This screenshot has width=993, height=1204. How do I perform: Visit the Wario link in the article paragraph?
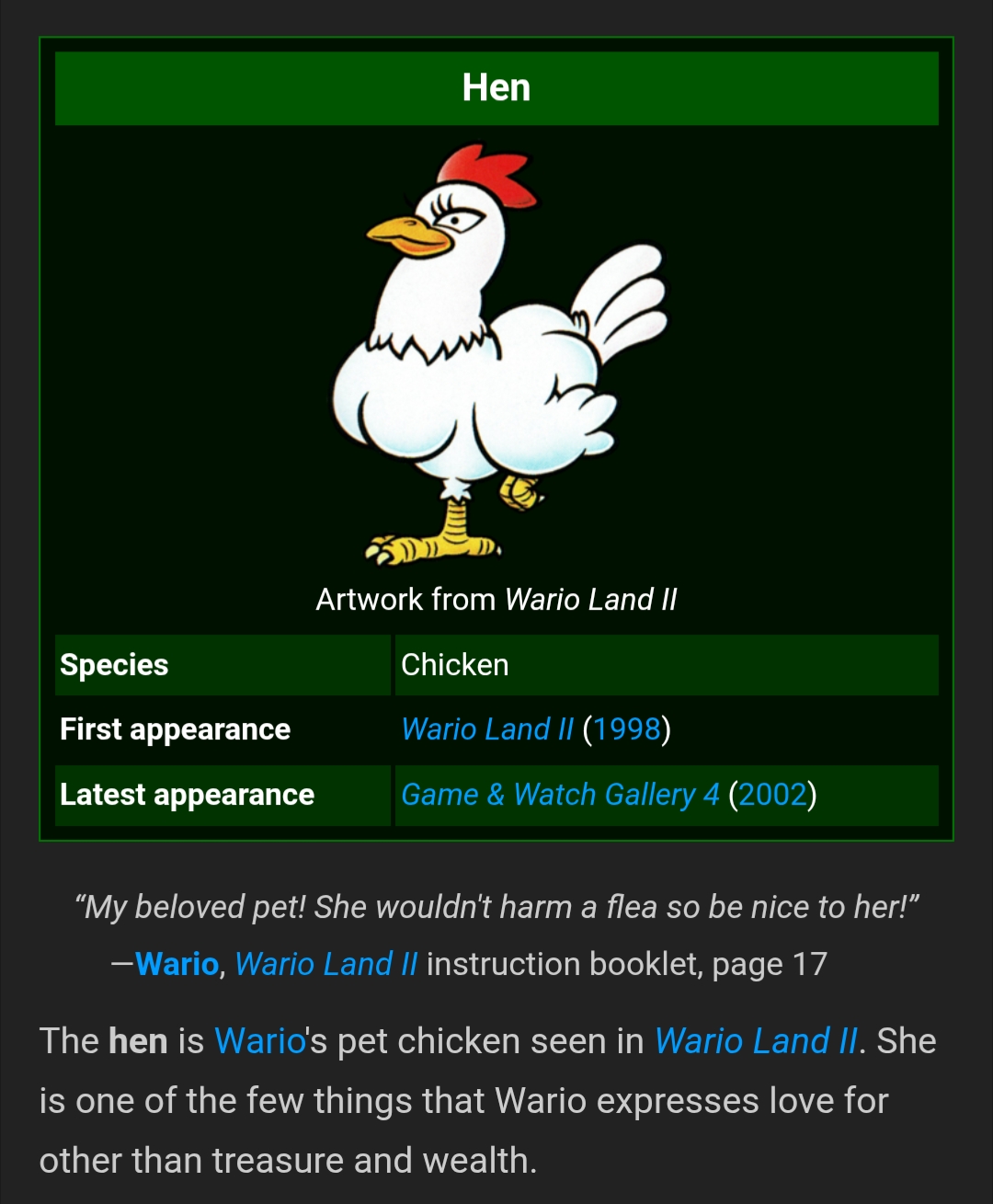[259, 1041]
